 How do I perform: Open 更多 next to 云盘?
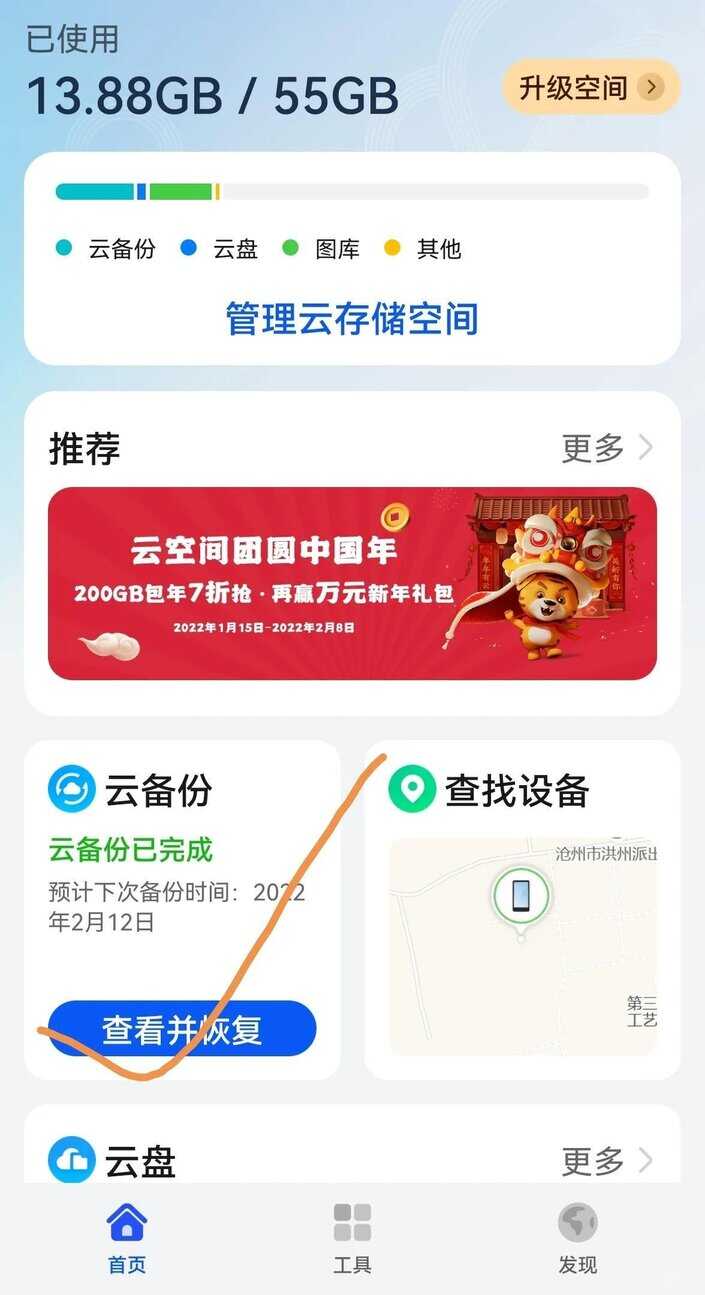click(x=607, y=1161)
